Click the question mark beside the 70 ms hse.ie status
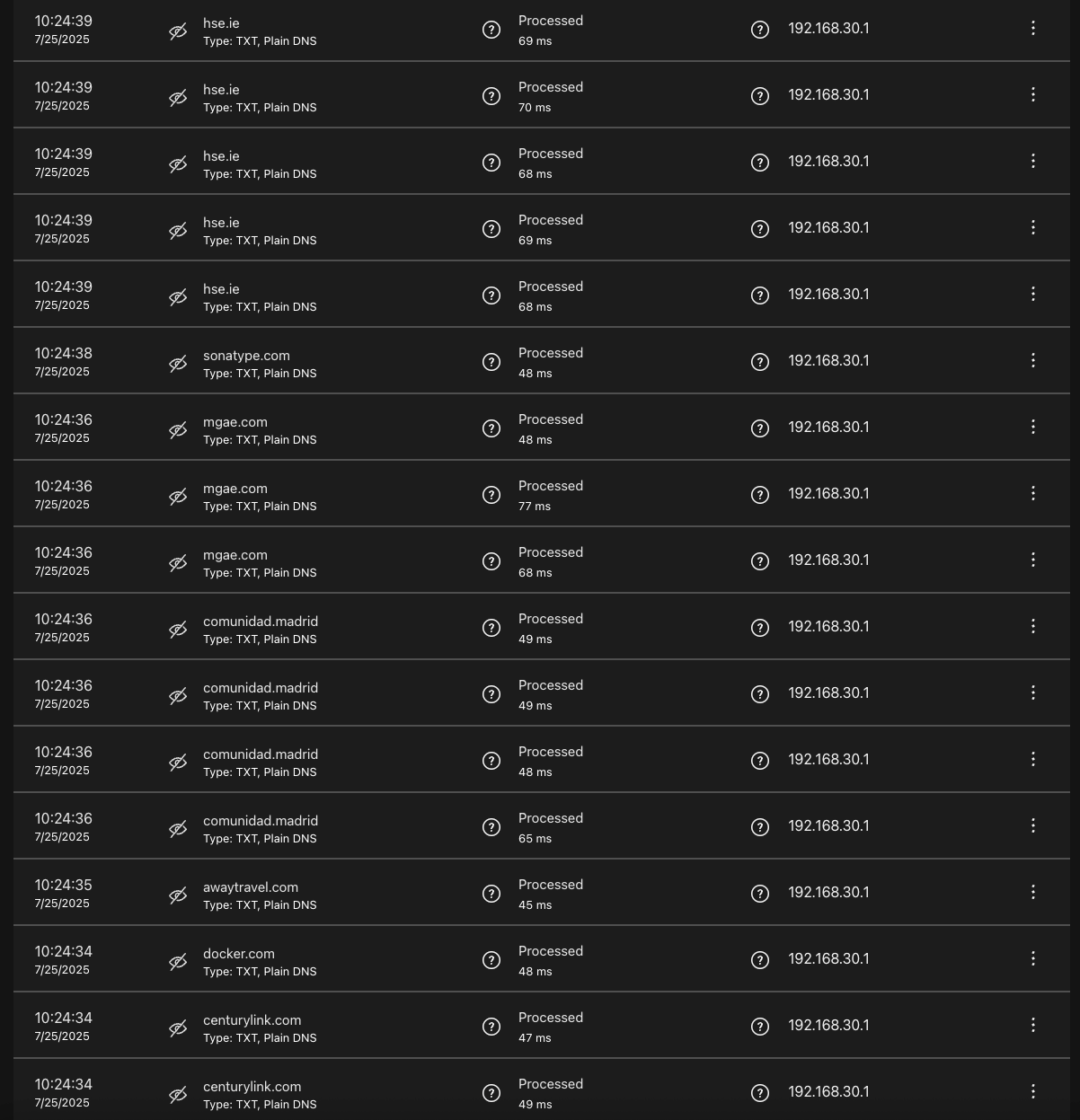 click(491, 96)
